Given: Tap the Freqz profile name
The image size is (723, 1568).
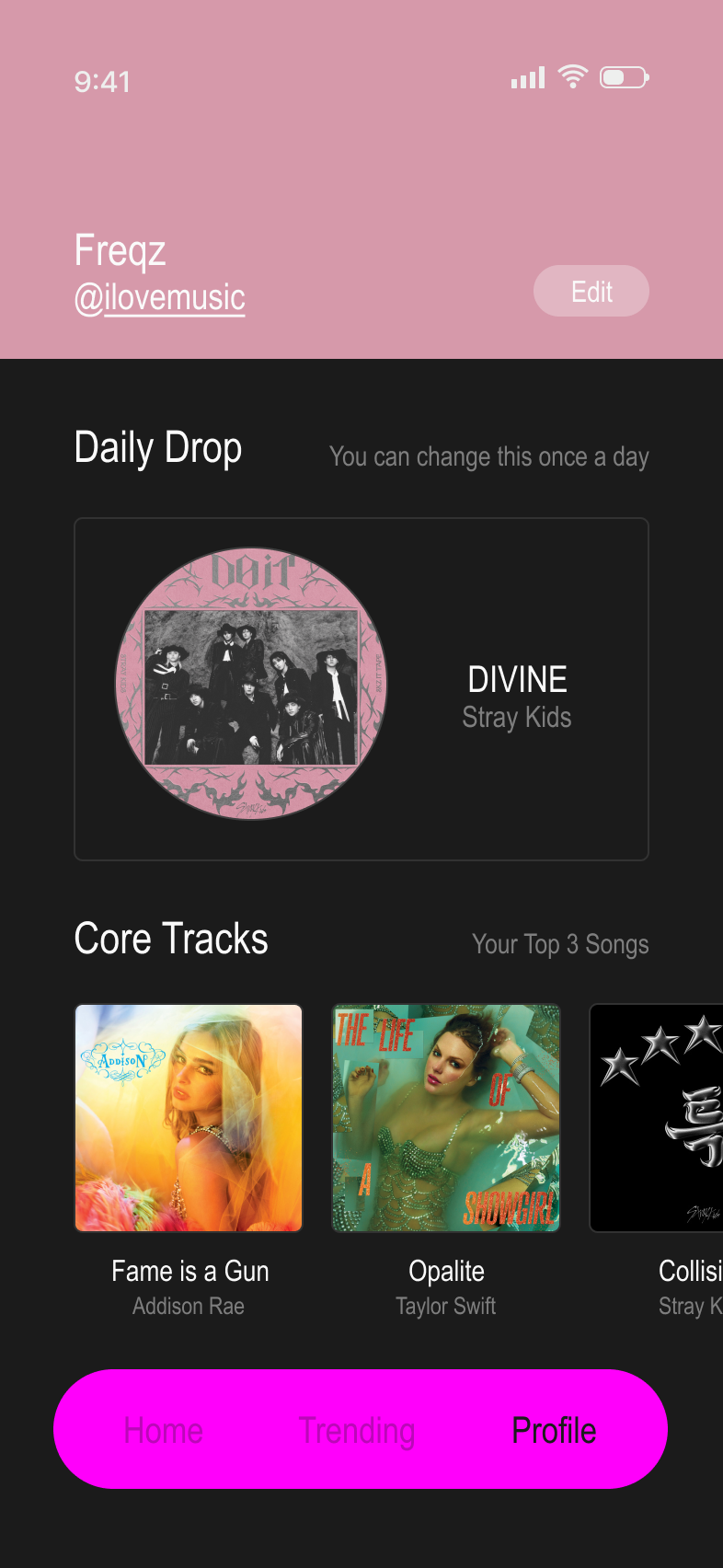Looking at the screenshot, I should coord(120,249).
